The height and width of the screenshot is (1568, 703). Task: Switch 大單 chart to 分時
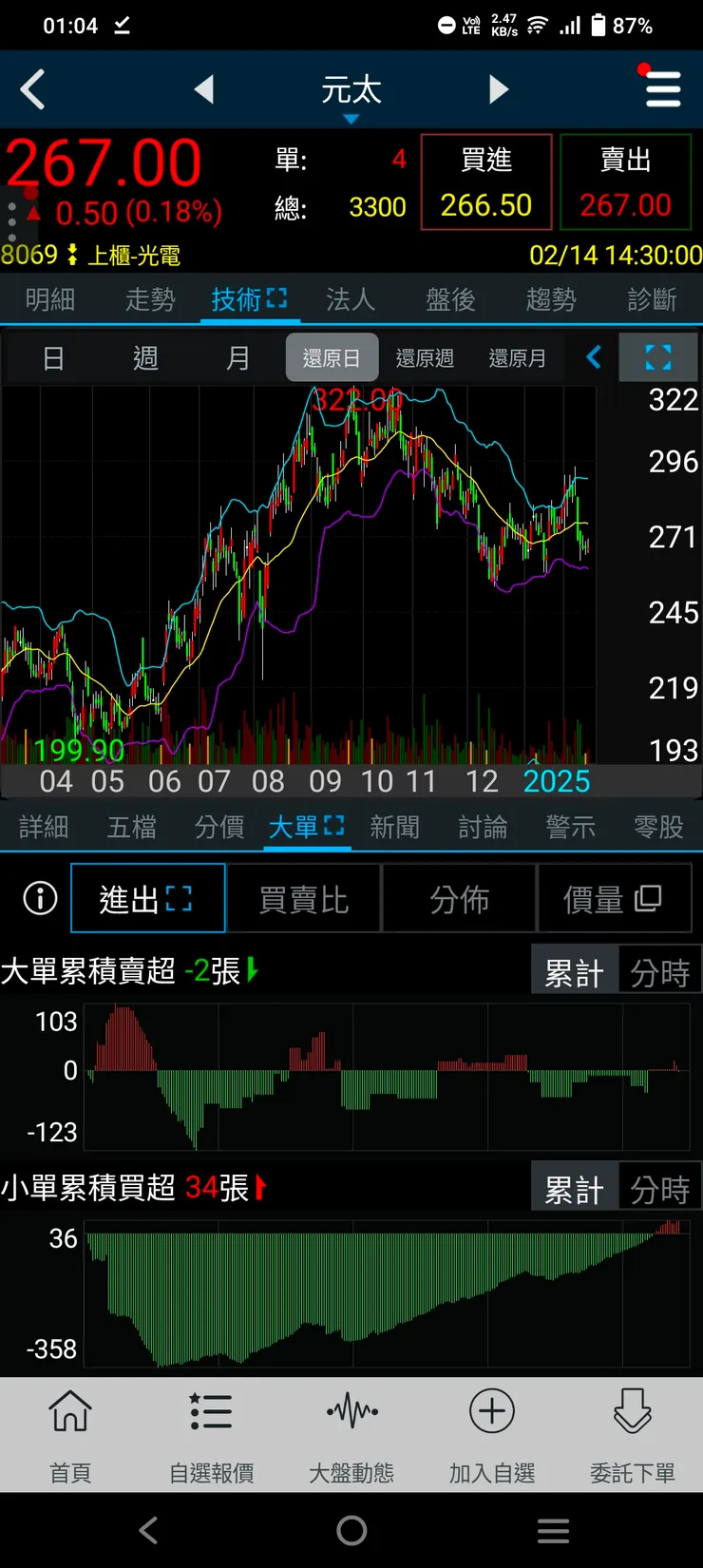pyautogui.click(x=659, y=972)
